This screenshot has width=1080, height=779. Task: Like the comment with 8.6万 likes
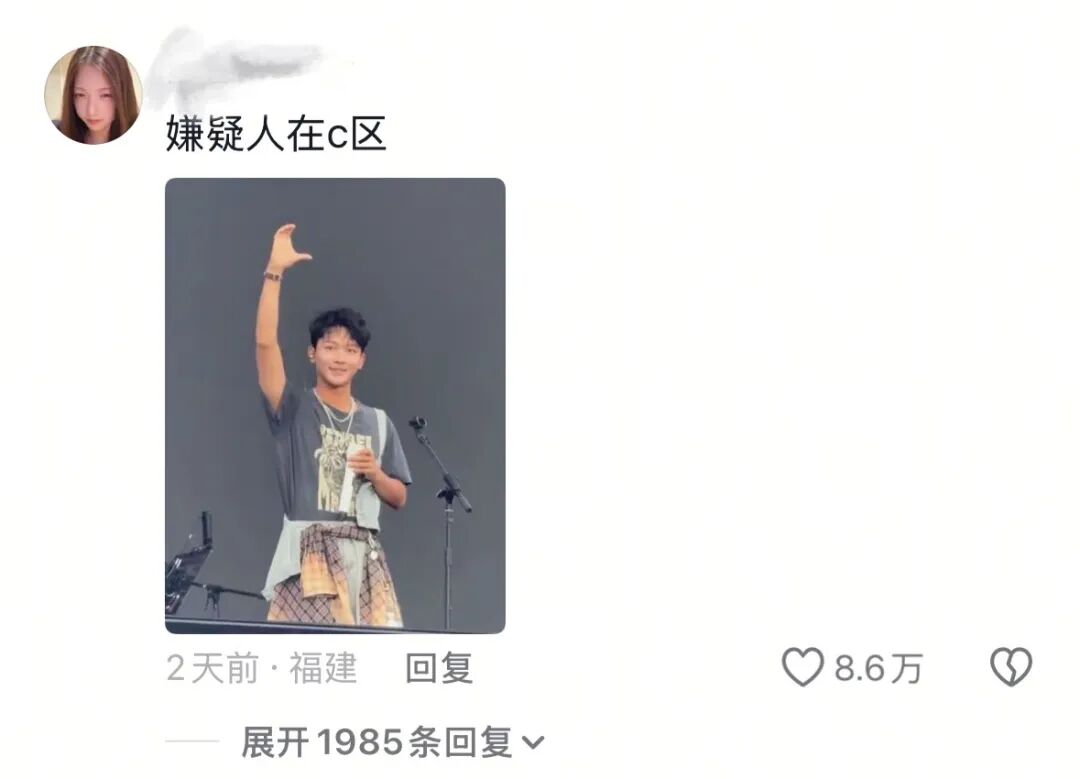coord(802,668)
